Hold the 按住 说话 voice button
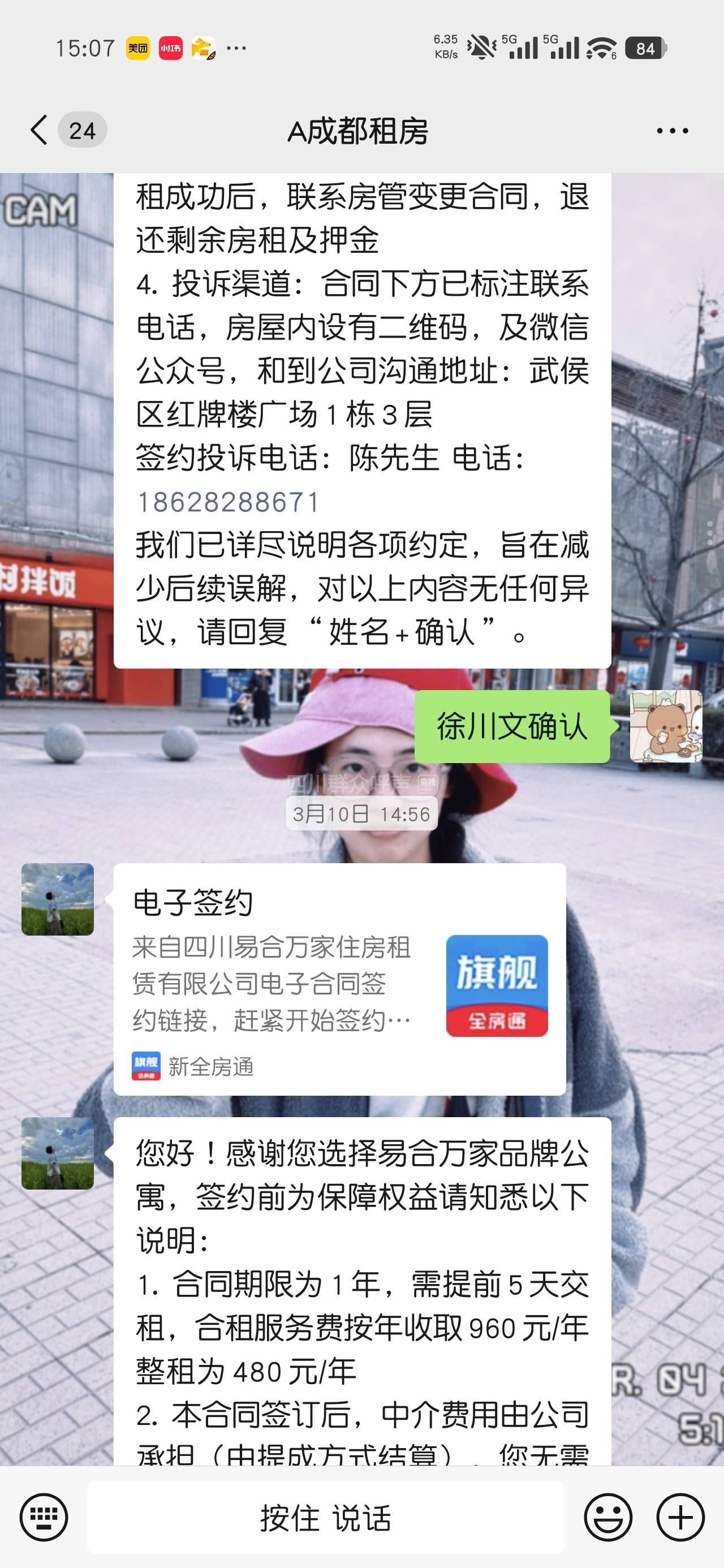 [x=326, y=1517]
